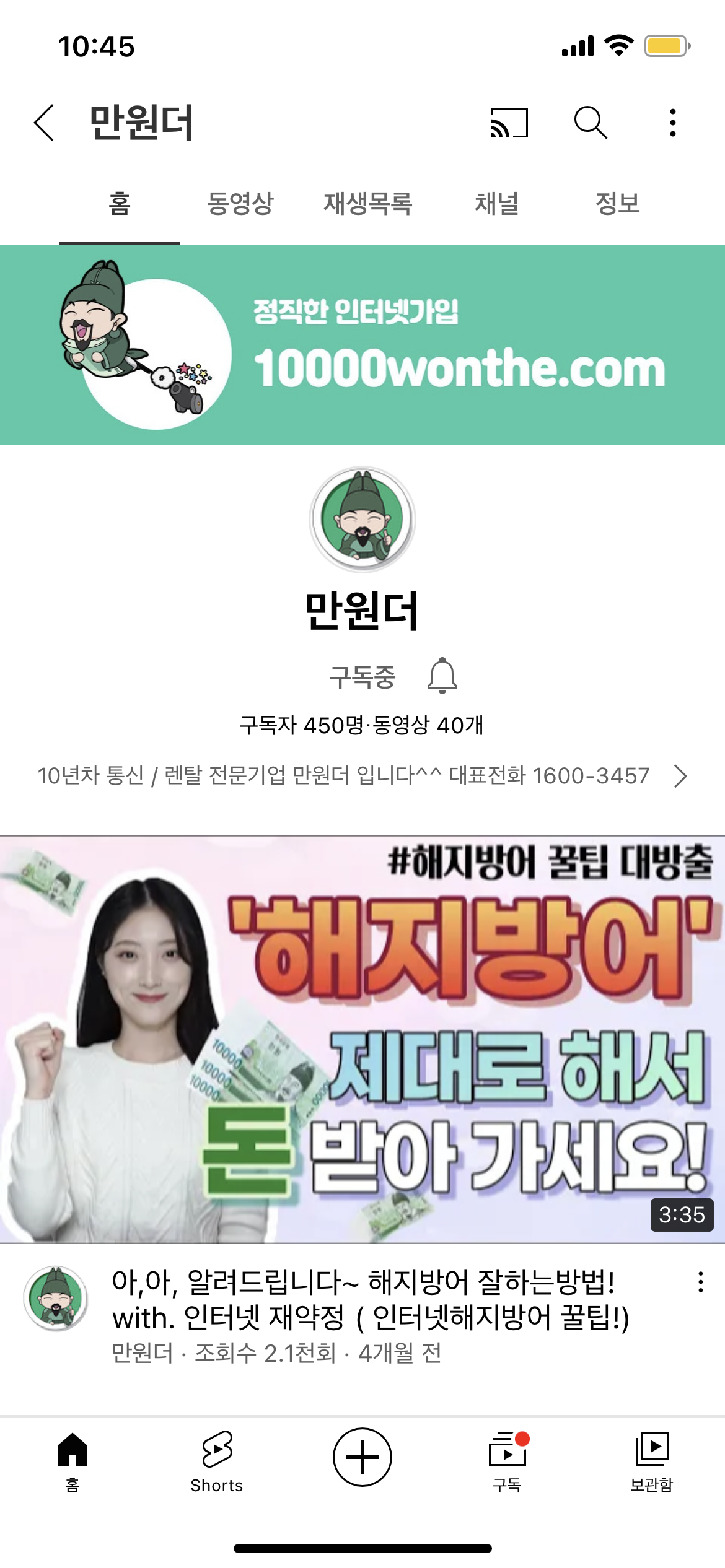Open the 보관함 tab

[x=652, y=1460]
